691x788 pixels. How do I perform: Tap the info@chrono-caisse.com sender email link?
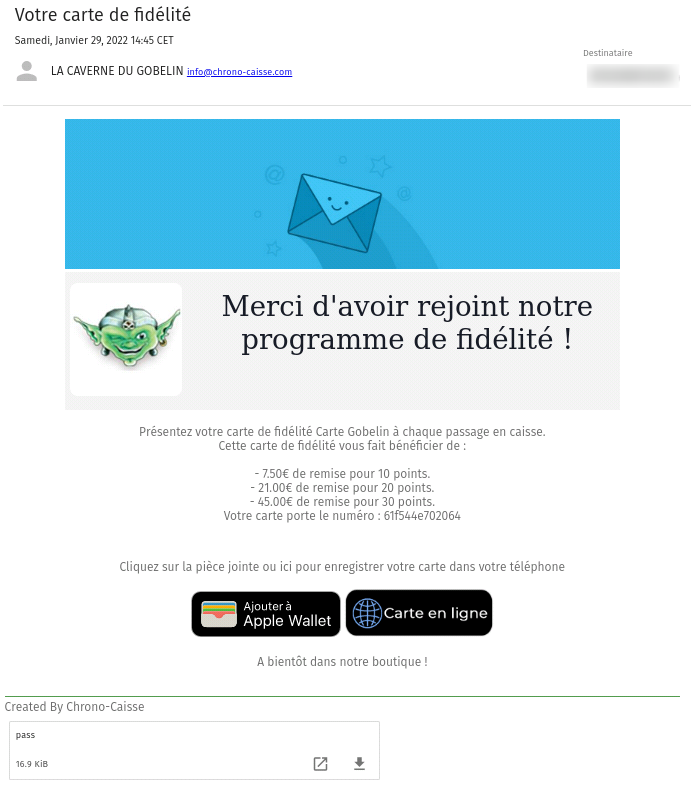(239, 72)
